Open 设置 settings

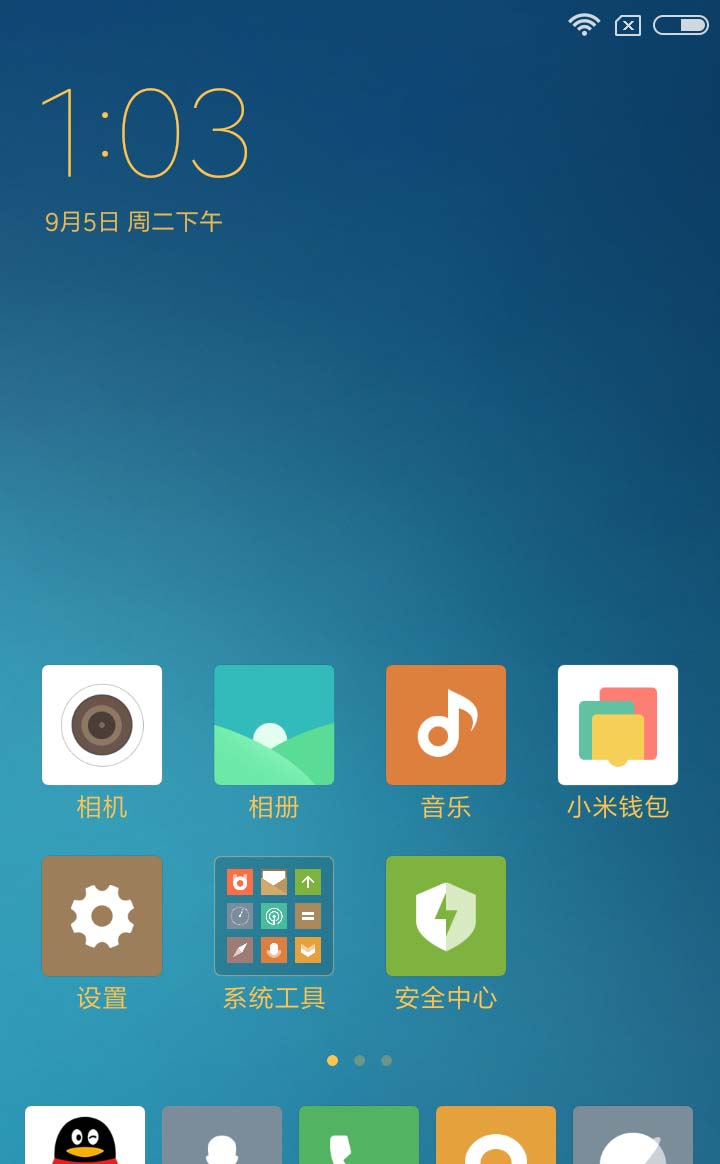pyautogui.click(x=102, y=916)
